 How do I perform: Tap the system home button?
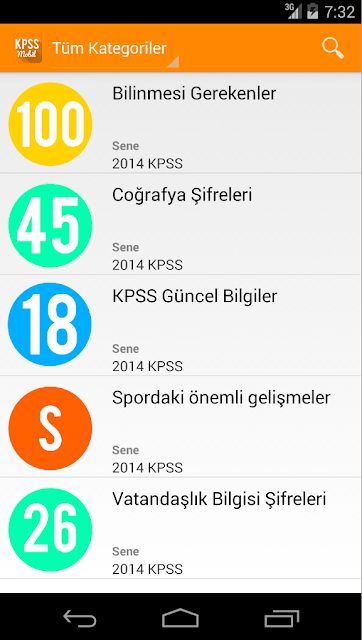pyautogui.click(x=180, y=618)
